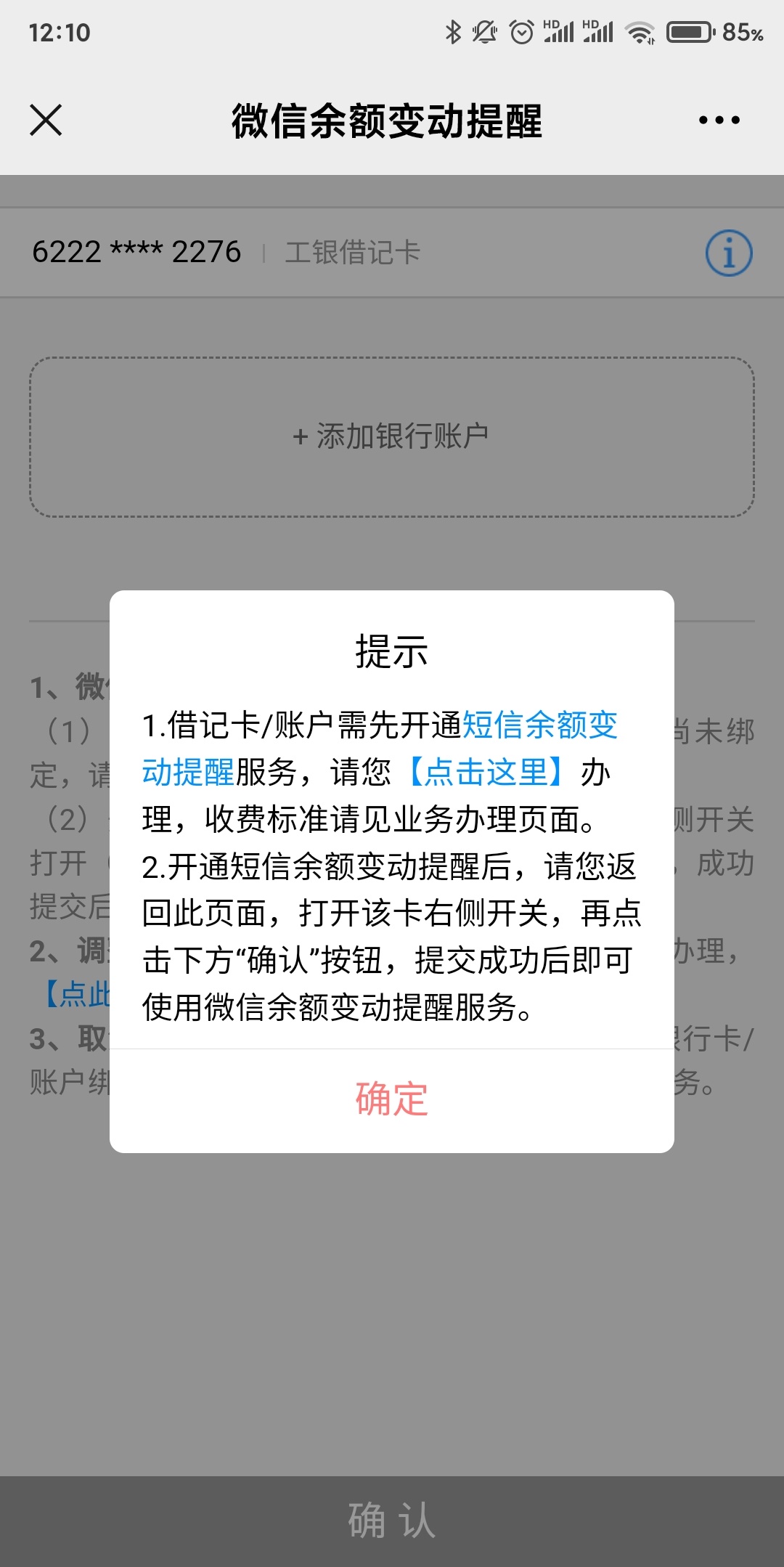Open the three-dot overflow menu
Screen dimensions: 784x1567
coord(719,120)
